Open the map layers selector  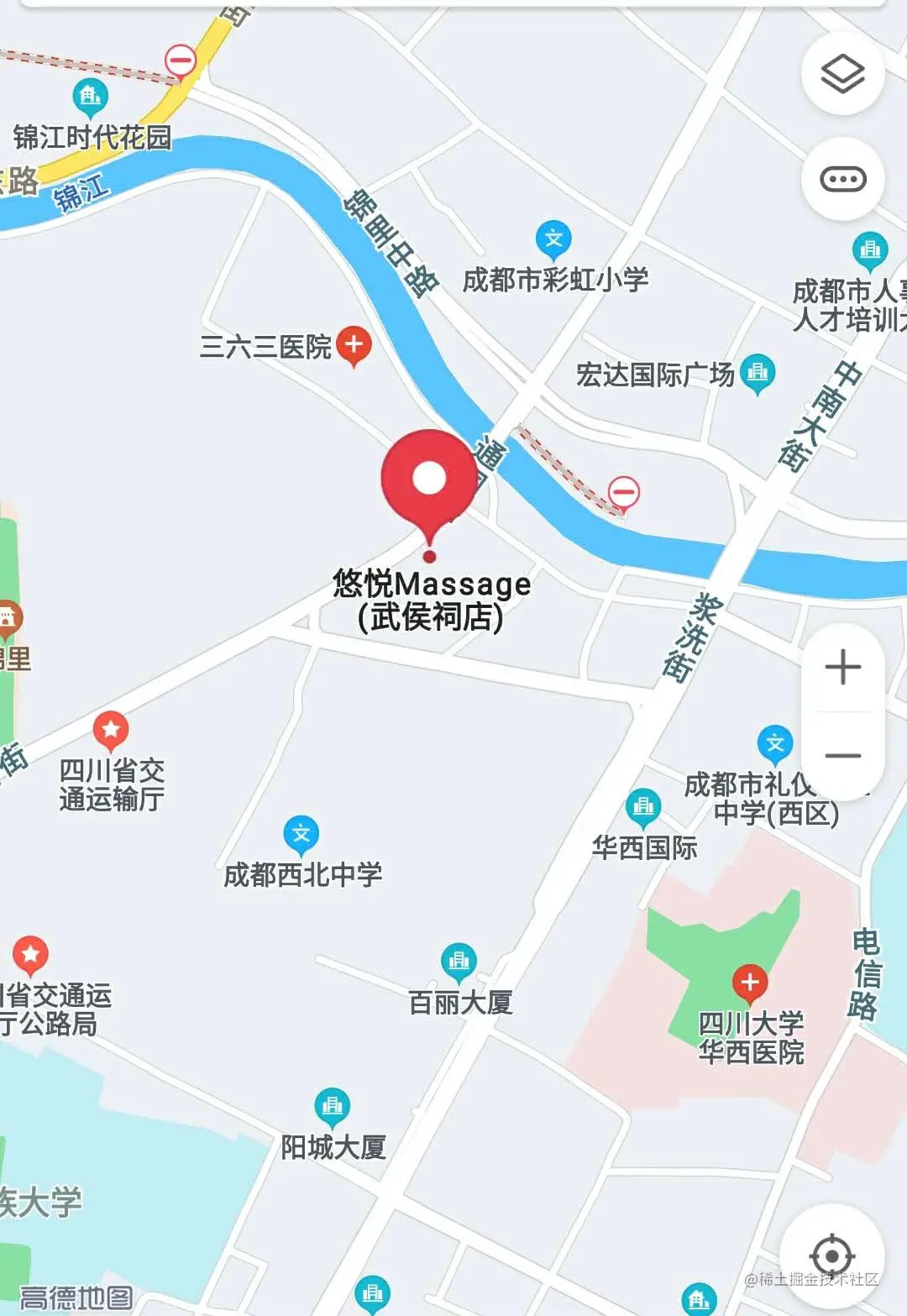click(x=842, y=74)
